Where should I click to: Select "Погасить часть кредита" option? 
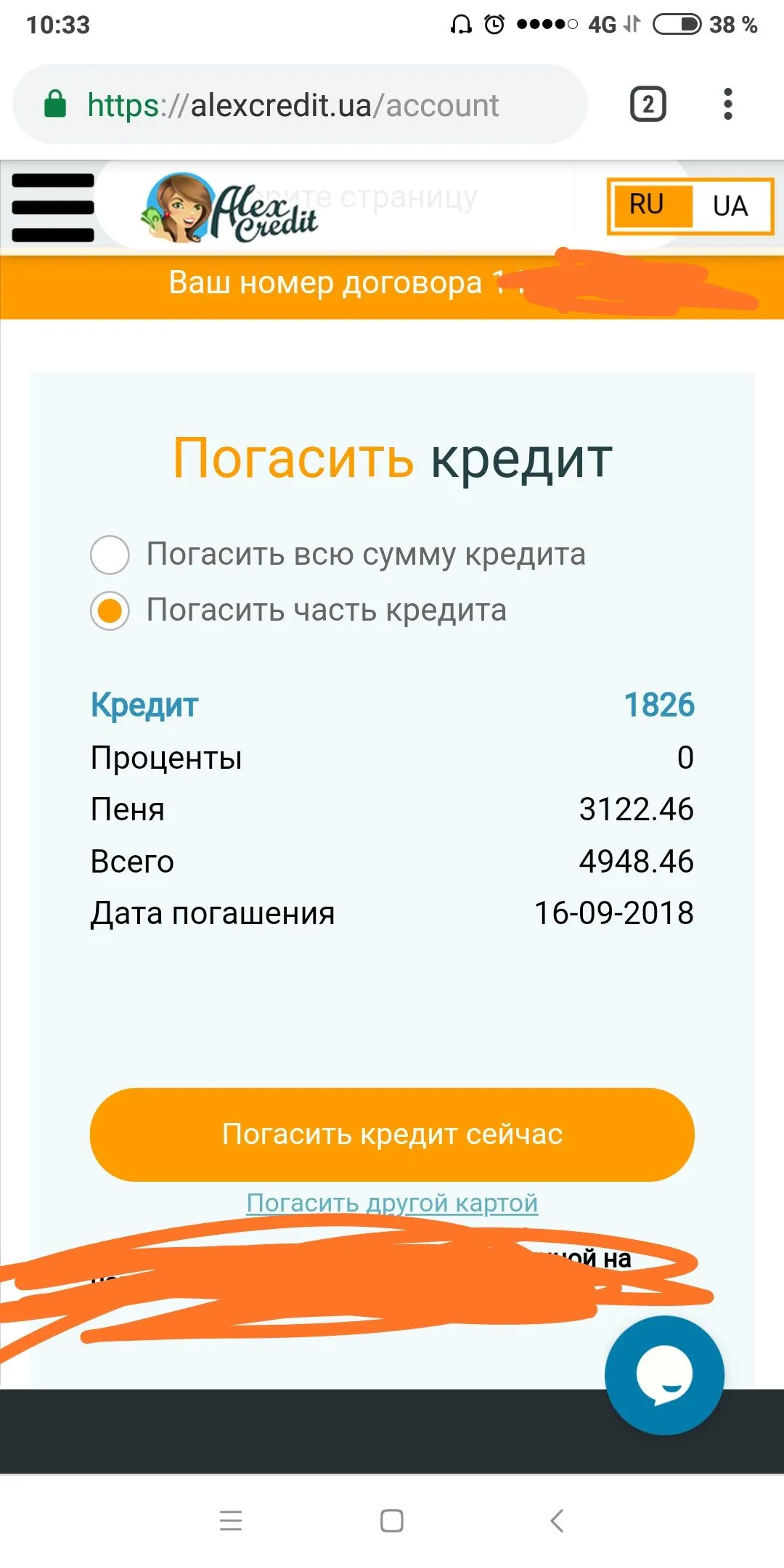pos(110,611)
